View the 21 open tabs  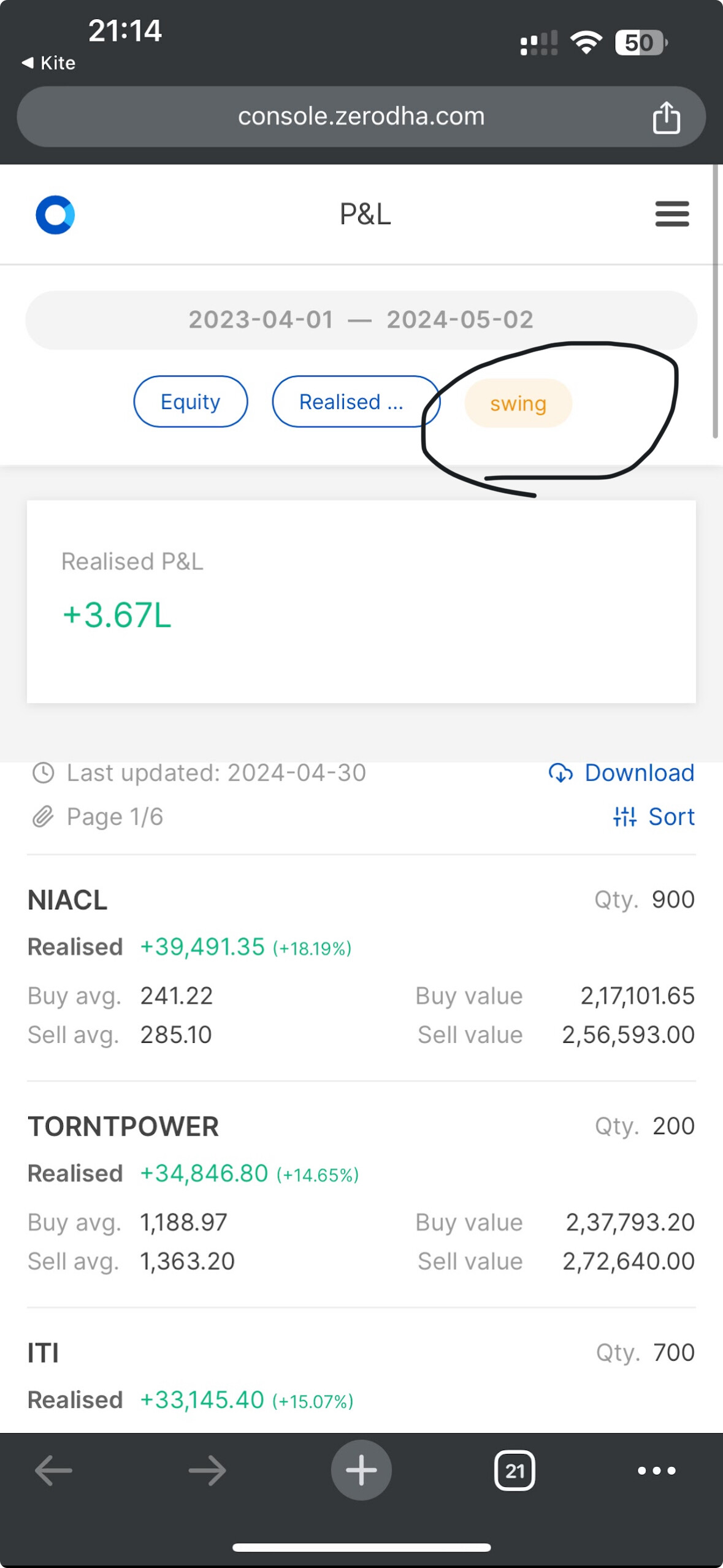tap(515, 1470)
